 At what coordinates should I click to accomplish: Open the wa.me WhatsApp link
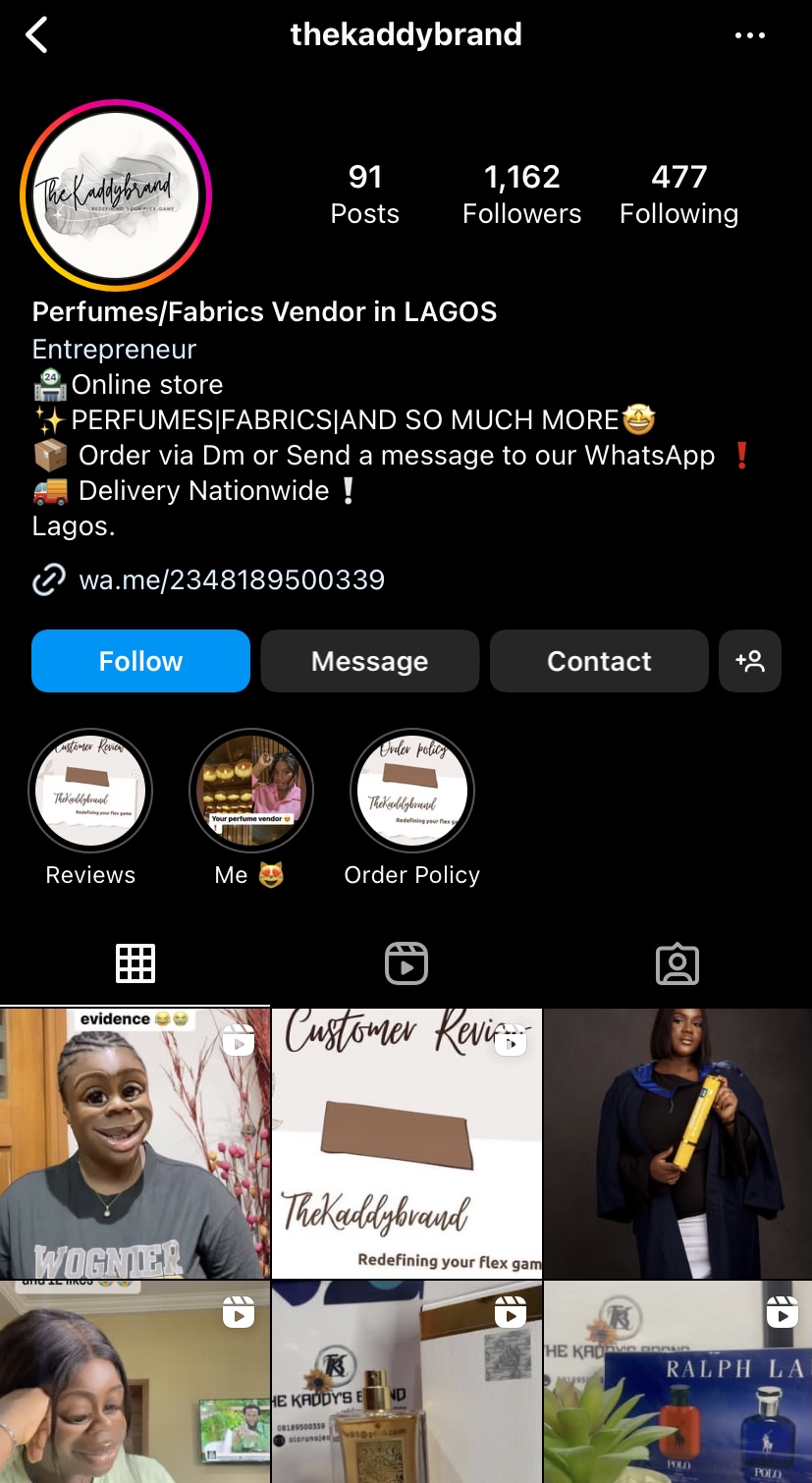(x=231, y=579)
